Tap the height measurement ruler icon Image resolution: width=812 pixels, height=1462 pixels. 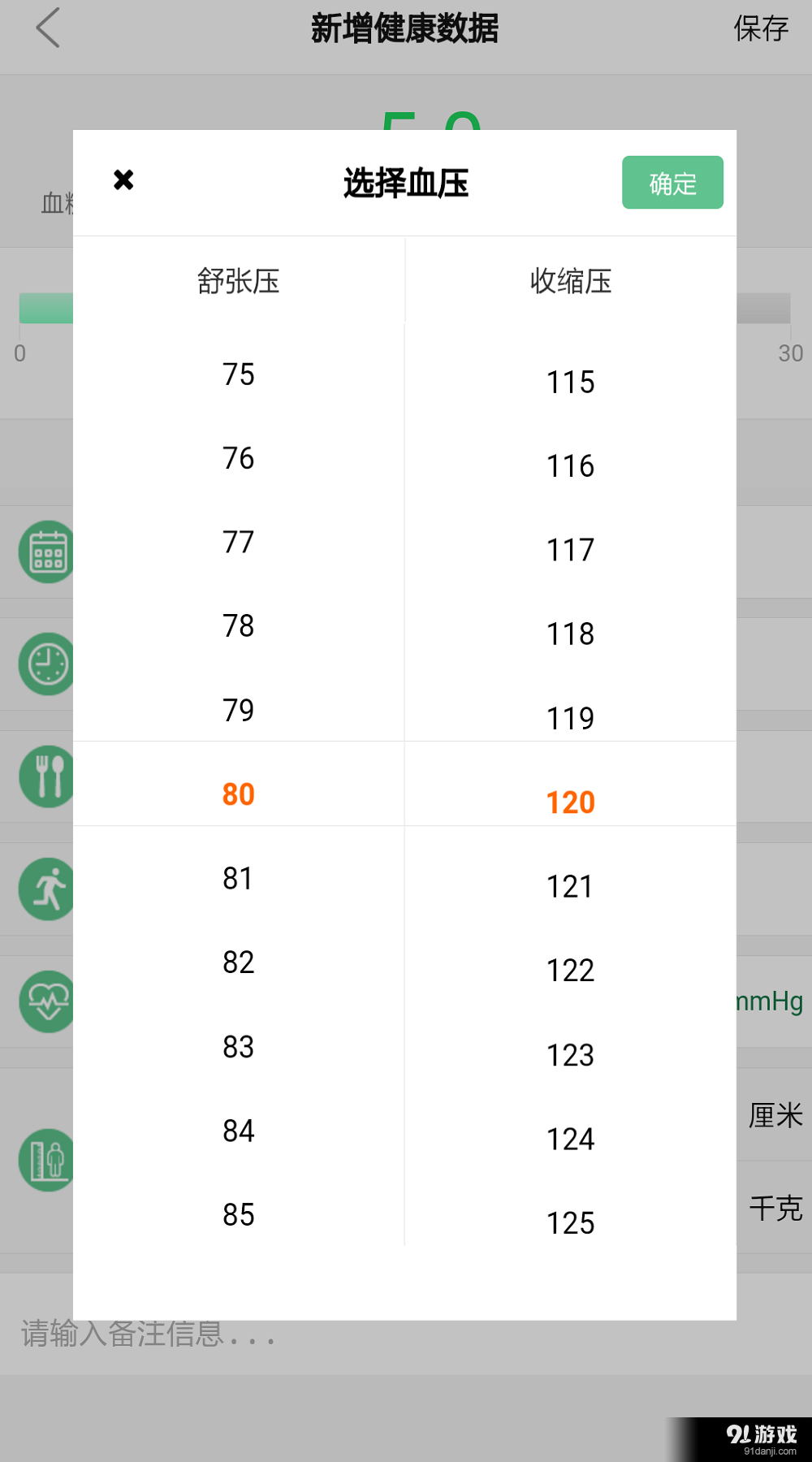coord(46,1160)
